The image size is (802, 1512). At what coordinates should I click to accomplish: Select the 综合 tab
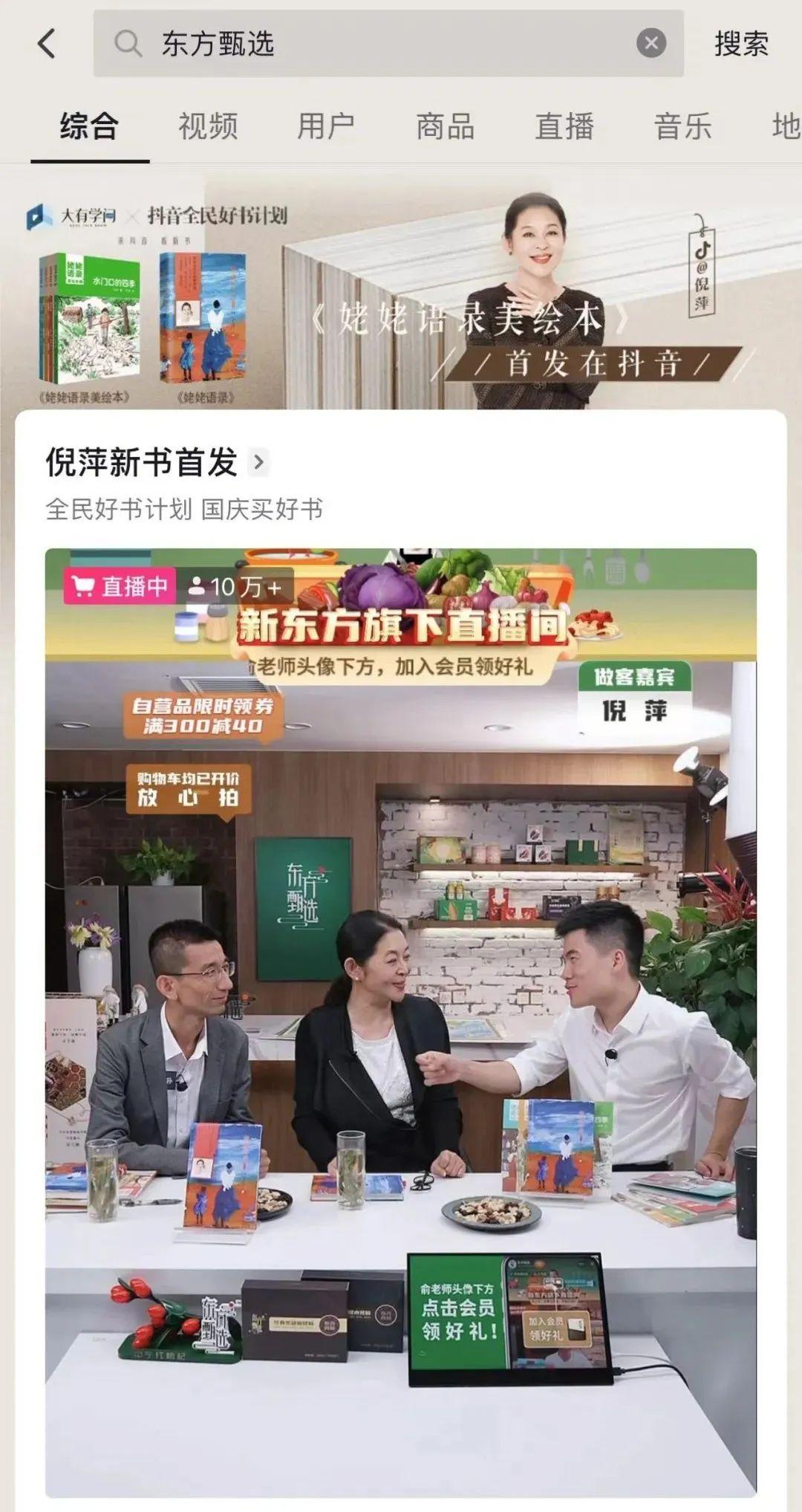pos(89,126)
